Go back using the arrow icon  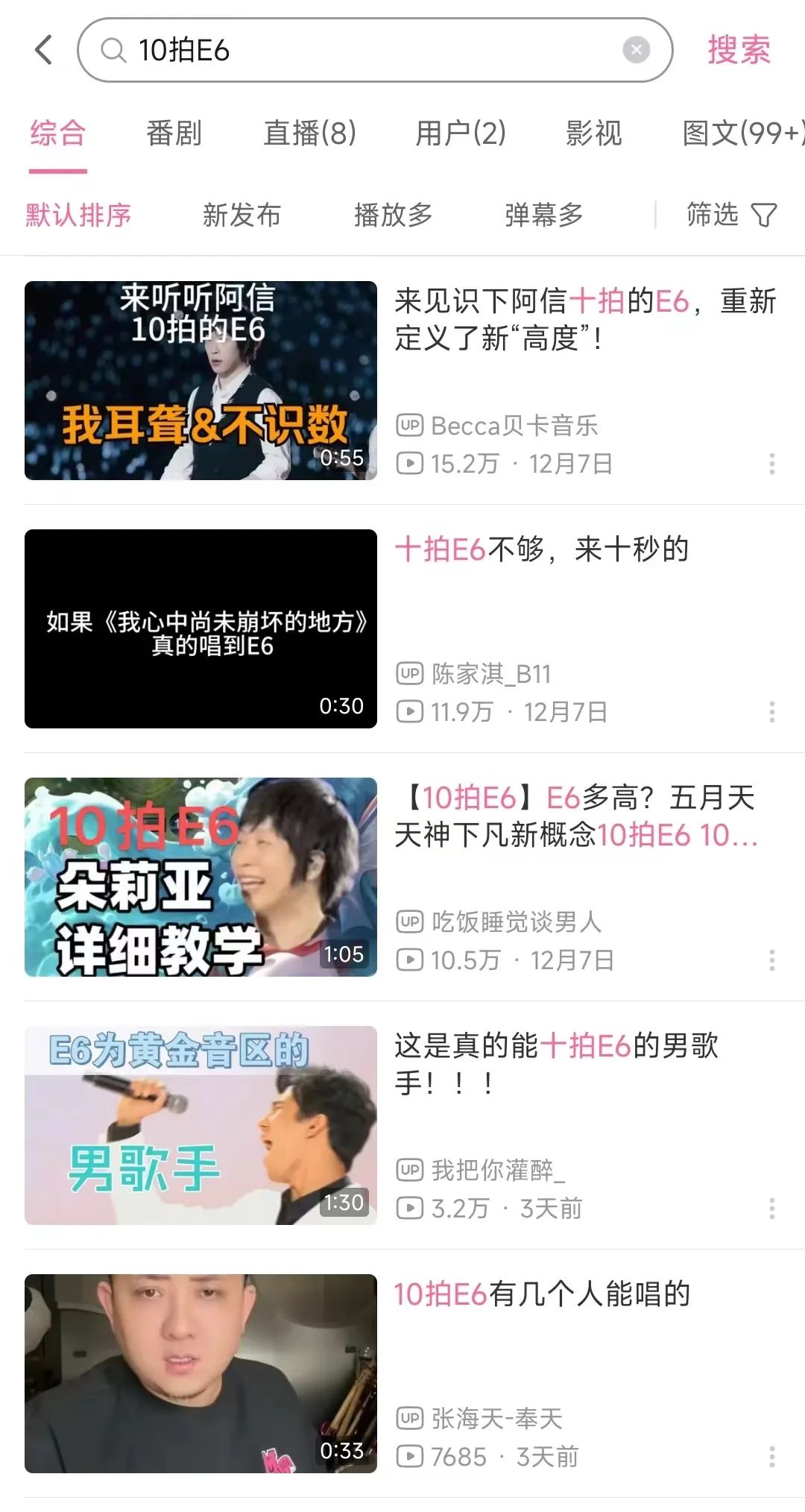[x=44, y=50]
